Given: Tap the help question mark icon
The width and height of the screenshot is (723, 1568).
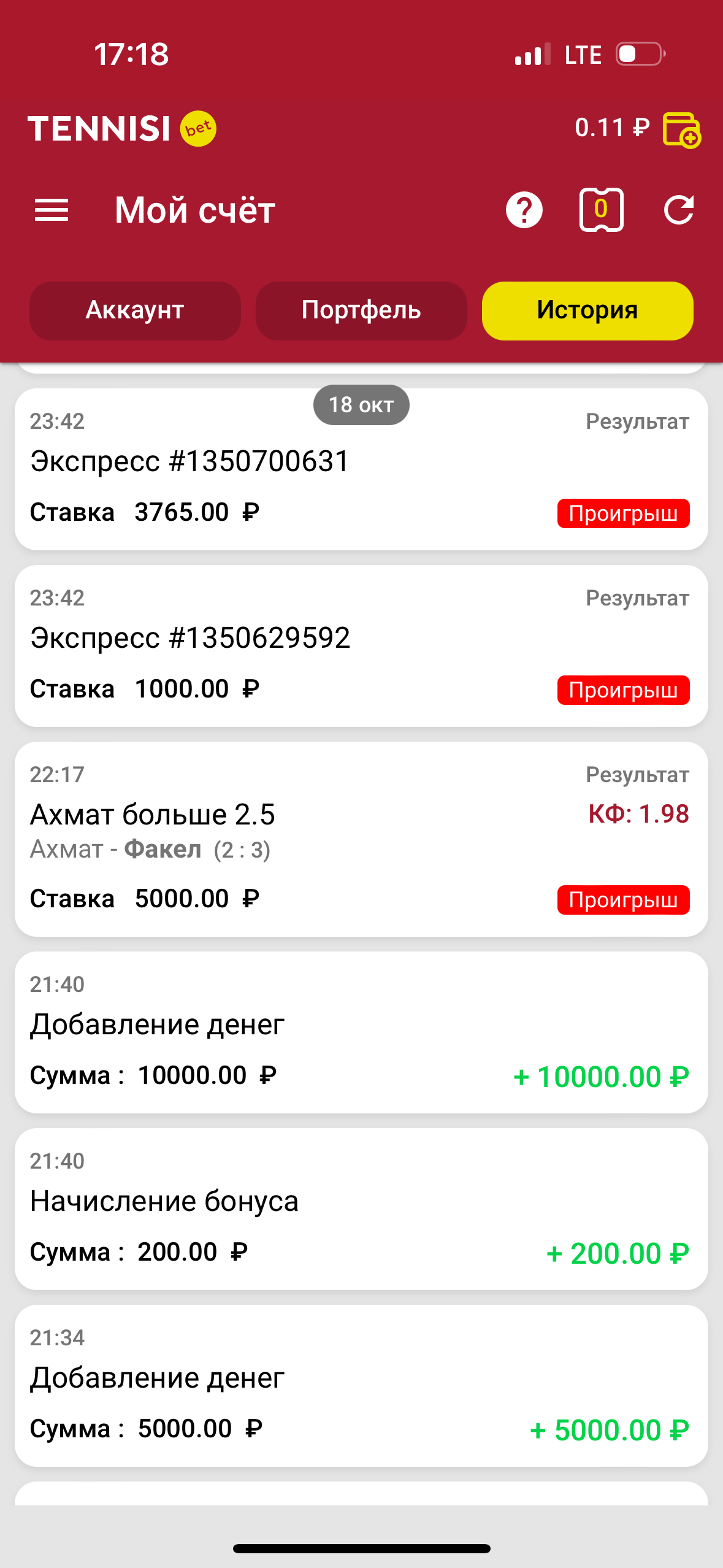Looking at the screenshot, I should (x=524, y=210).
